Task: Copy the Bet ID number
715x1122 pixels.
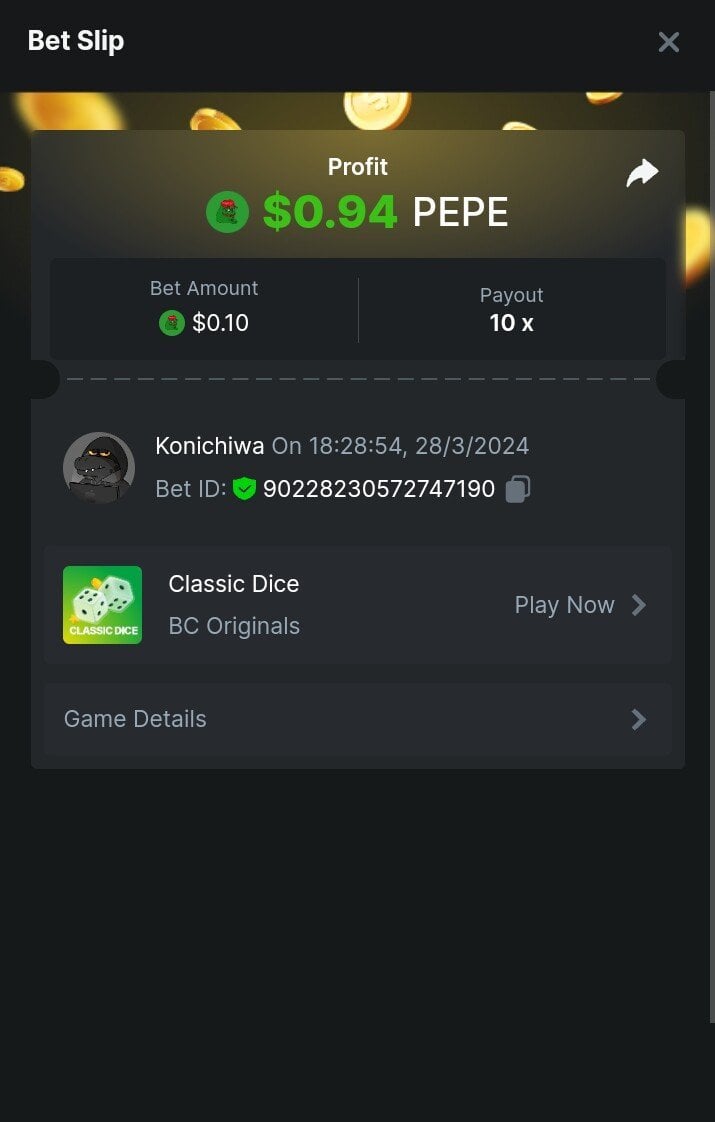Action: click(517, 489)
